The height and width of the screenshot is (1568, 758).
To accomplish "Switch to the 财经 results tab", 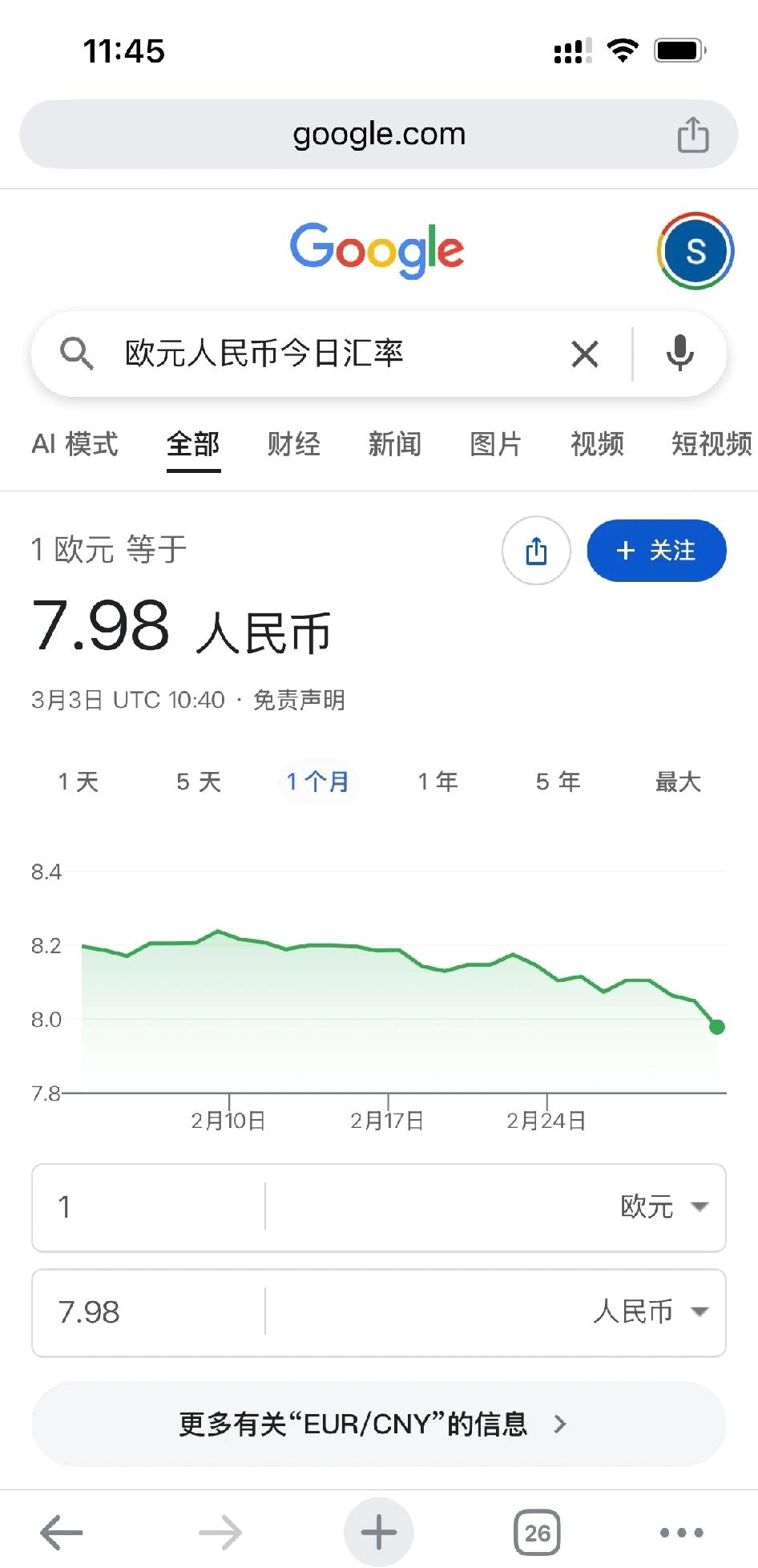I will coord(293,445).
